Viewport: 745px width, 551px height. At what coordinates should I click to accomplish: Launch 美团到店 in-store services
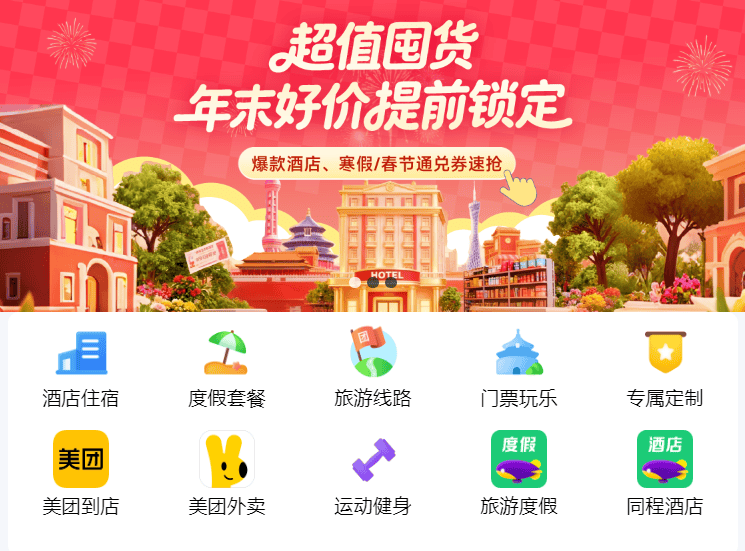pos(81,474)
